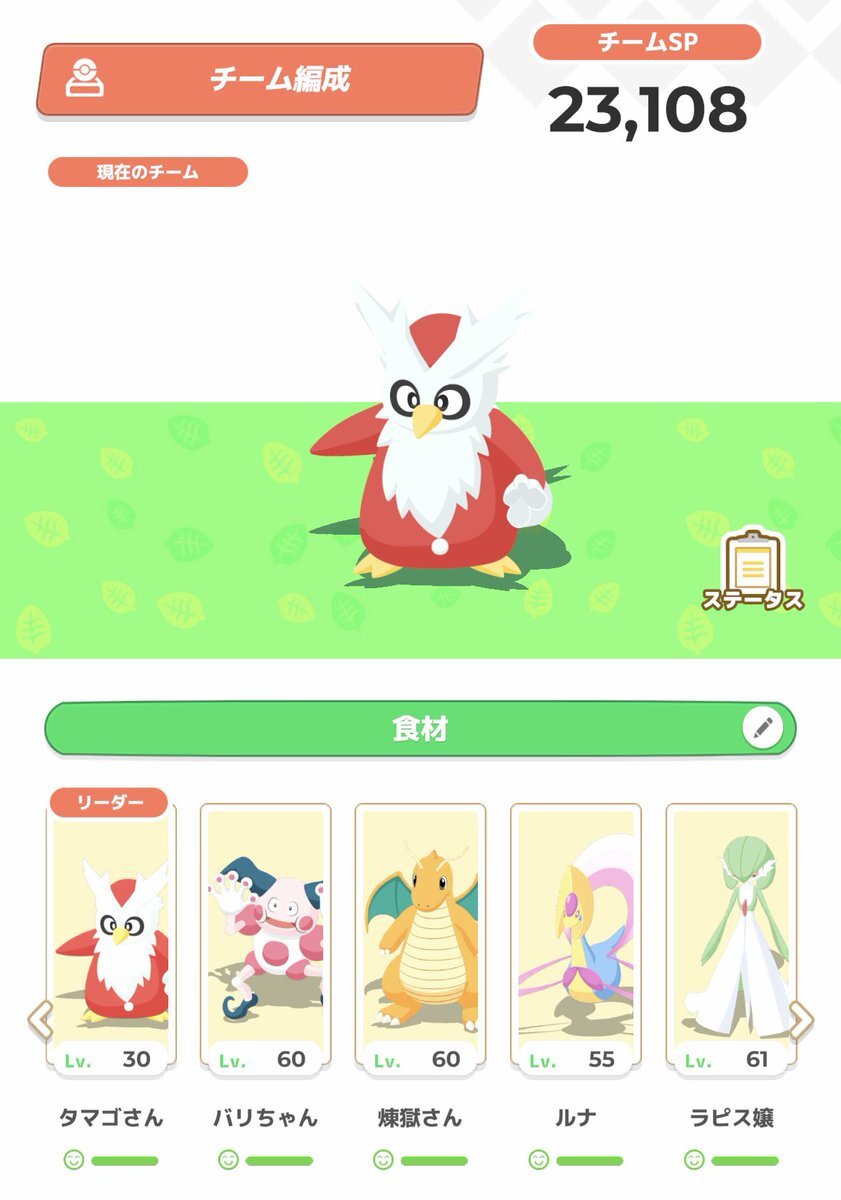Tap the pencil edit icon on 食材
Screen dimensions: 841x1200
[x=763, y=728]
